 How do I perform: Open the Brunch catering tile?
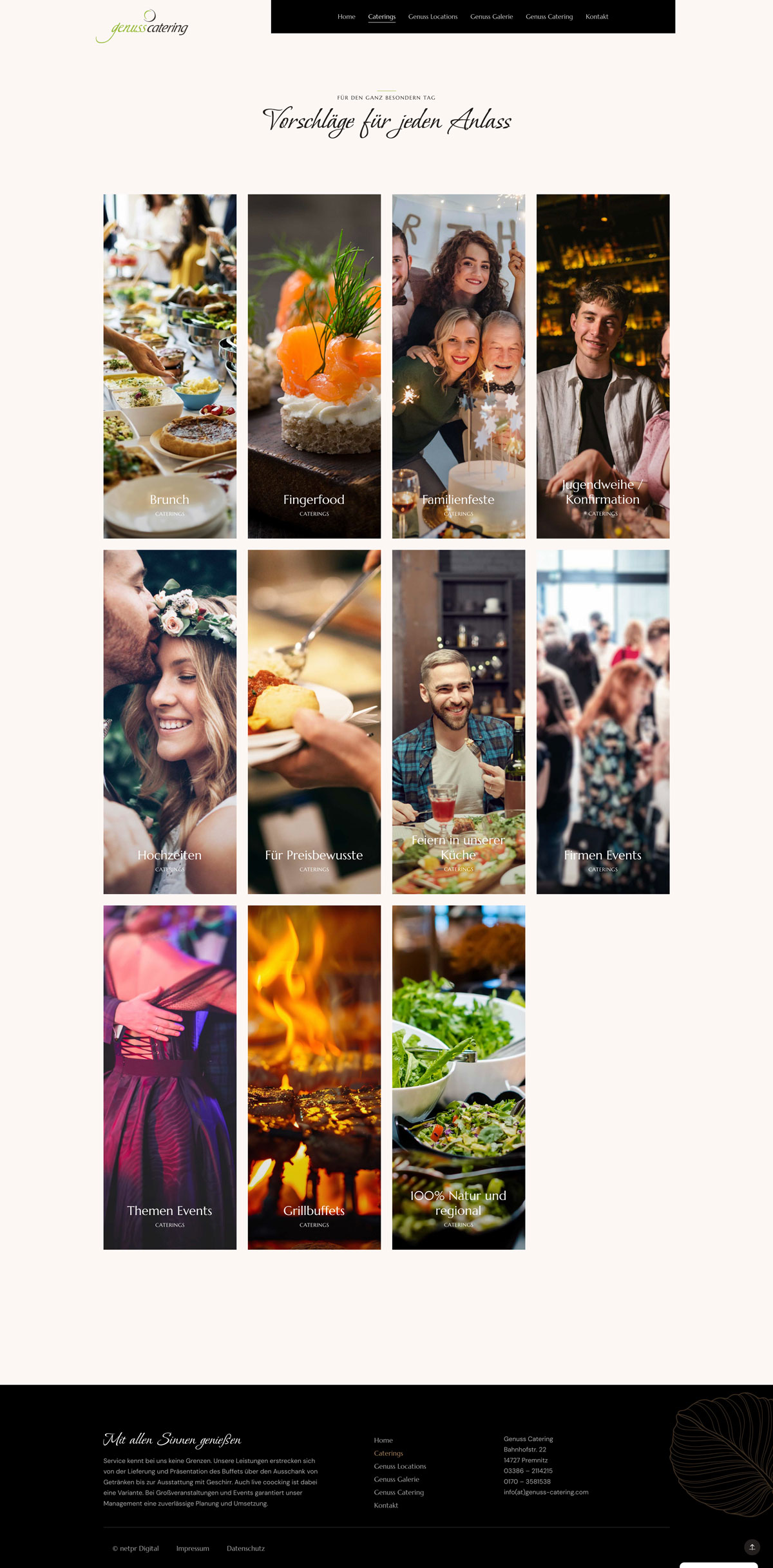169,364
